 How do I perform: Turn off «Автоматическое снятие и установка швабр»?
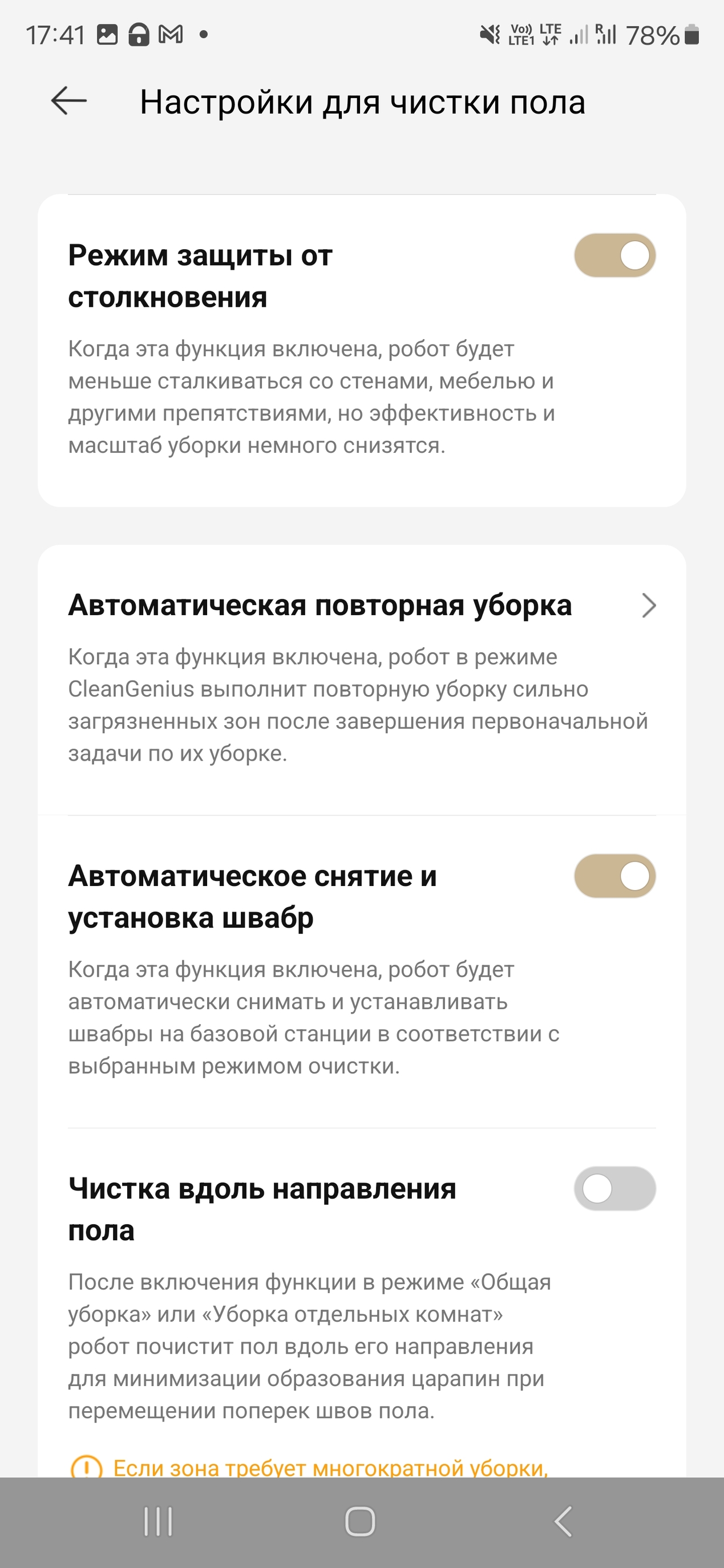click(x=614, y=876)
